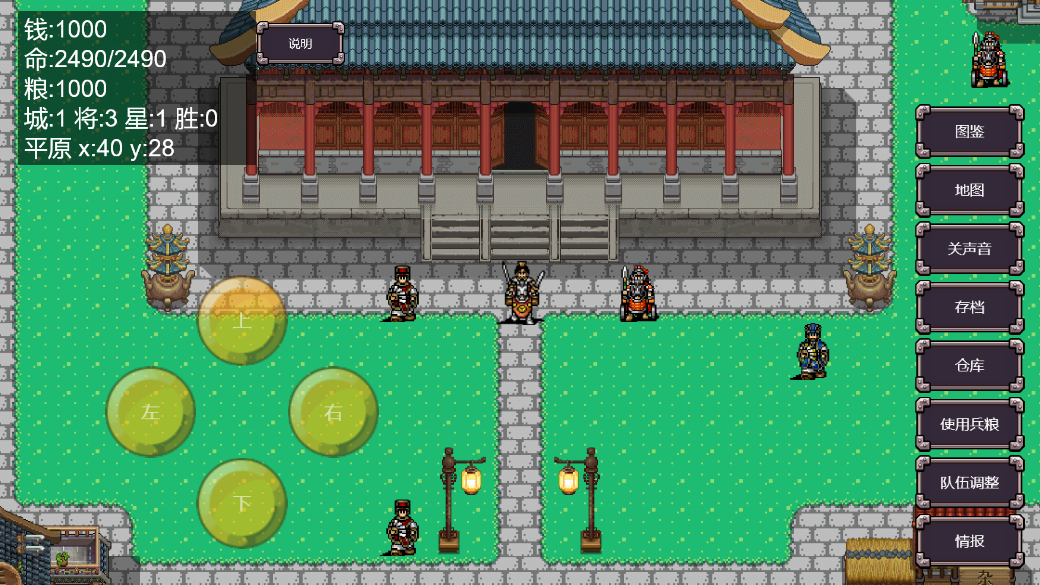Move up with the 上 button

coord(242,321)
